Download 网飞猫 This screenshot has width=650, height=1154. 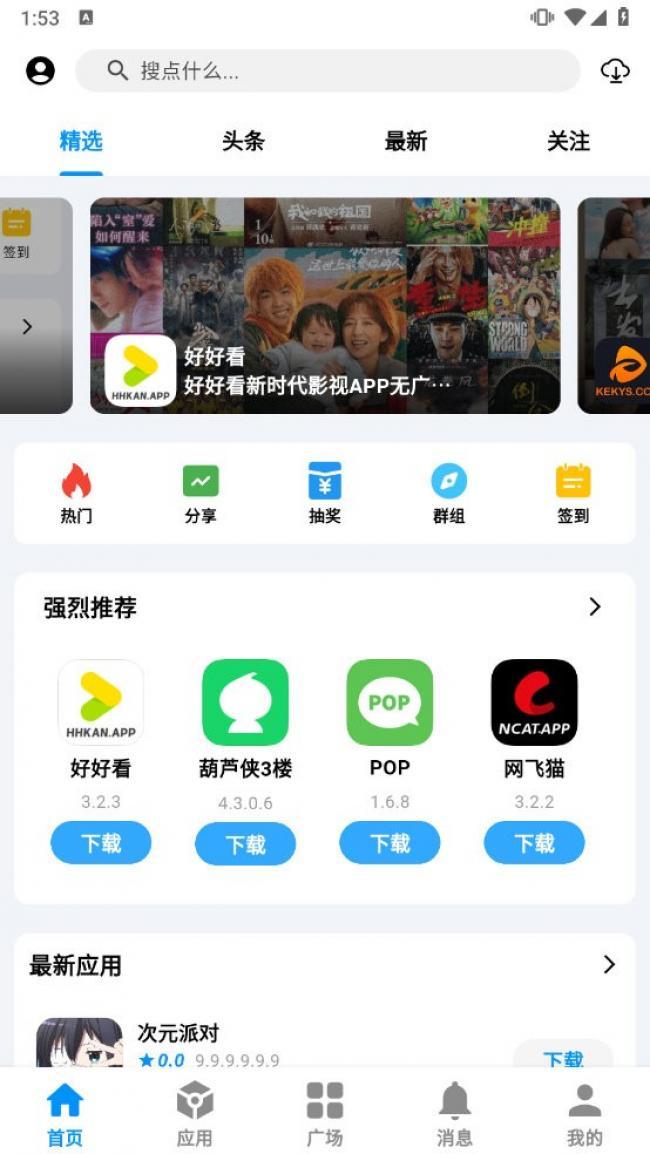534,843
